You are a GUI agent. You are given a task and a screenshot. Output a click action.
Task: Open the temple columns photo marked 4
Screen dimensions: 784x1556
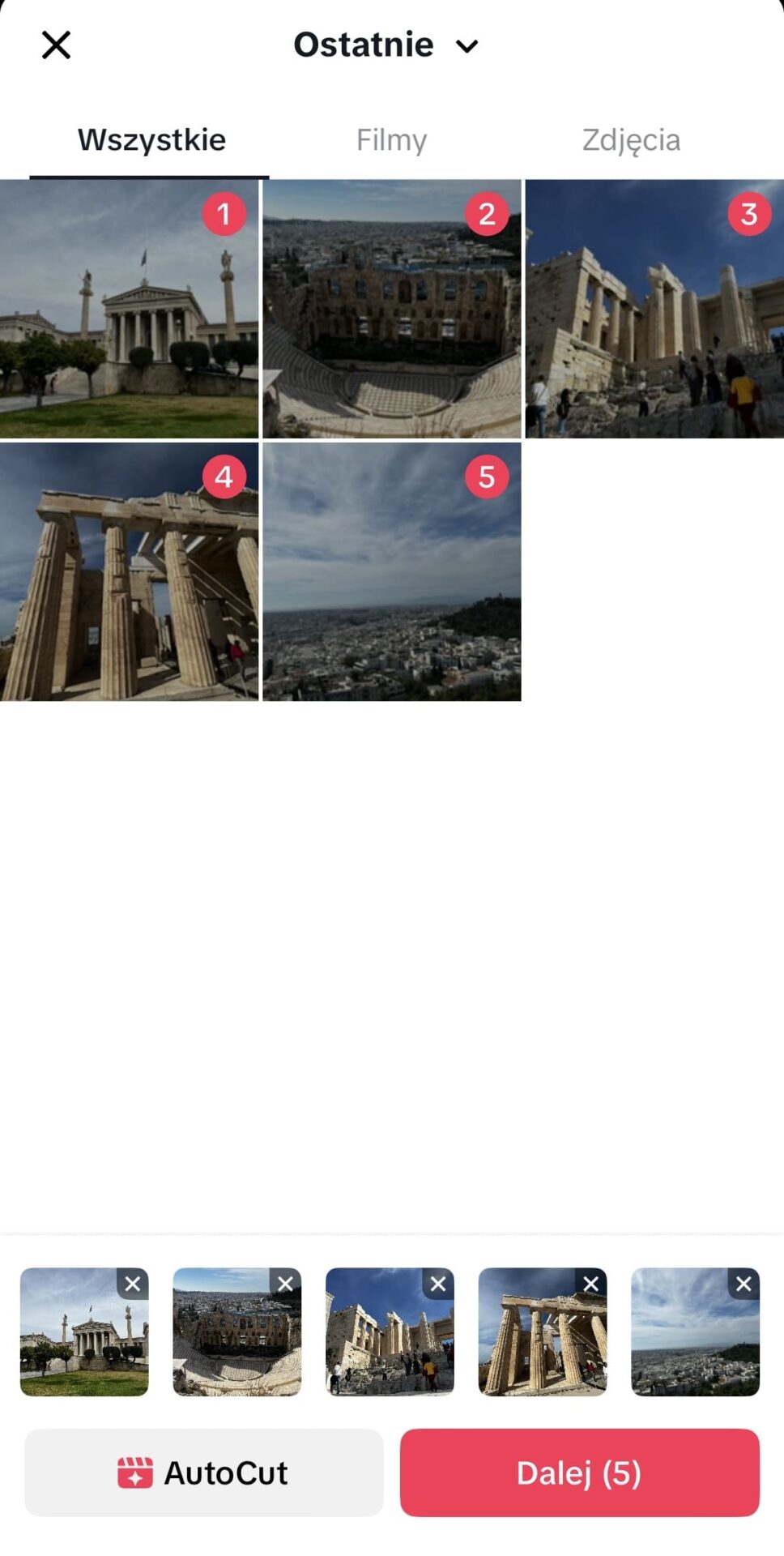coord(121,583)
